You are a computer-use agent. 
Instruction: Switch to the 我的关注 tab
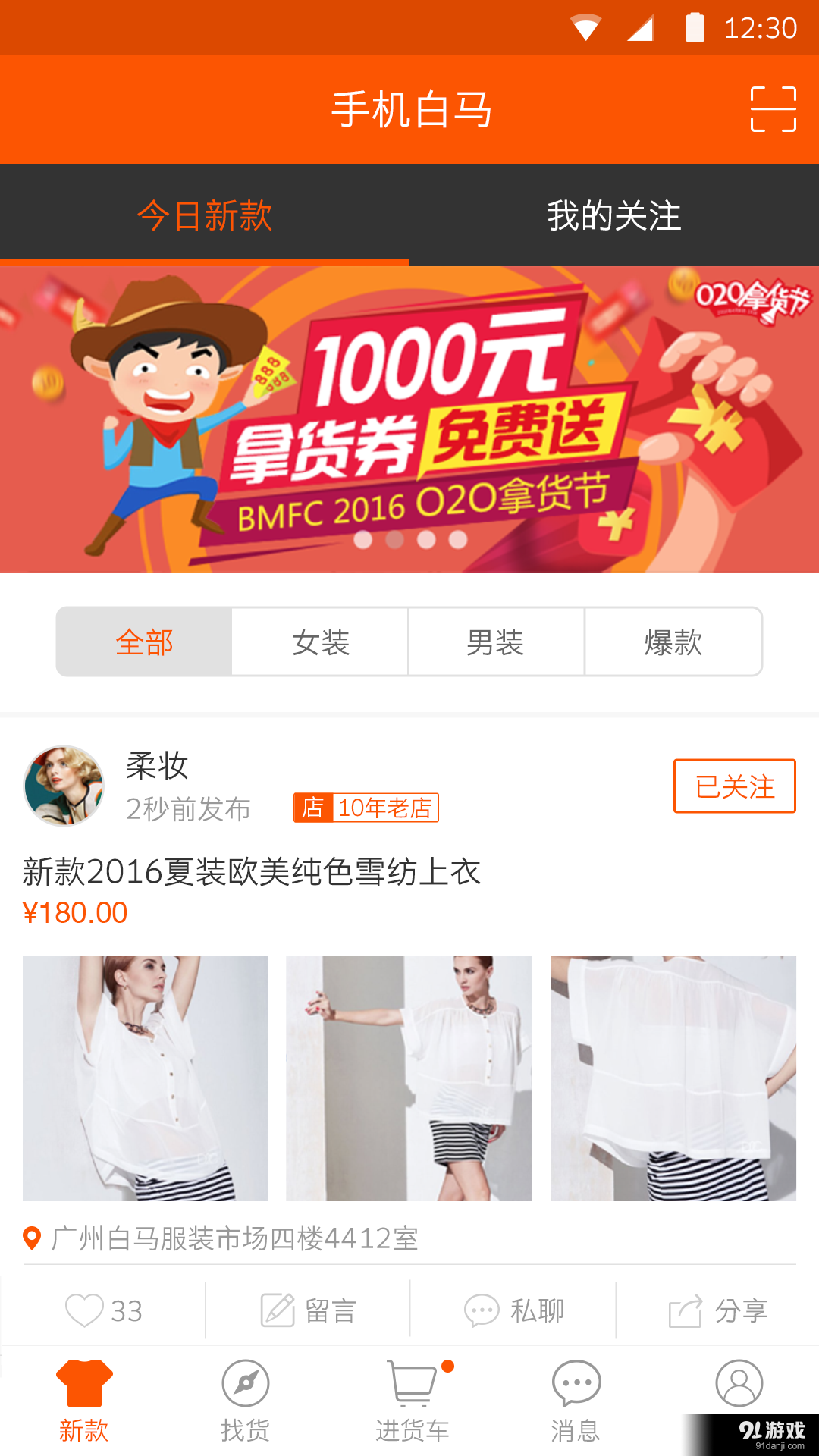tap(614, 215)
